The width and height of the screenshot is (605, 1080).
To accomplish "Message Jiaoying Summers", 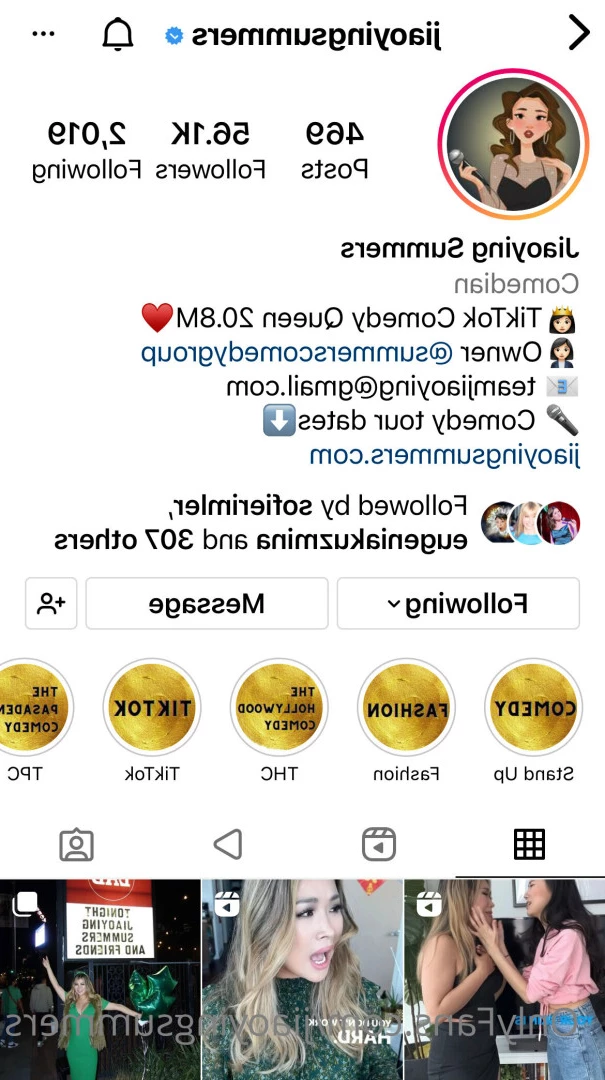I will pyautogui.click(x=207, y=603).
